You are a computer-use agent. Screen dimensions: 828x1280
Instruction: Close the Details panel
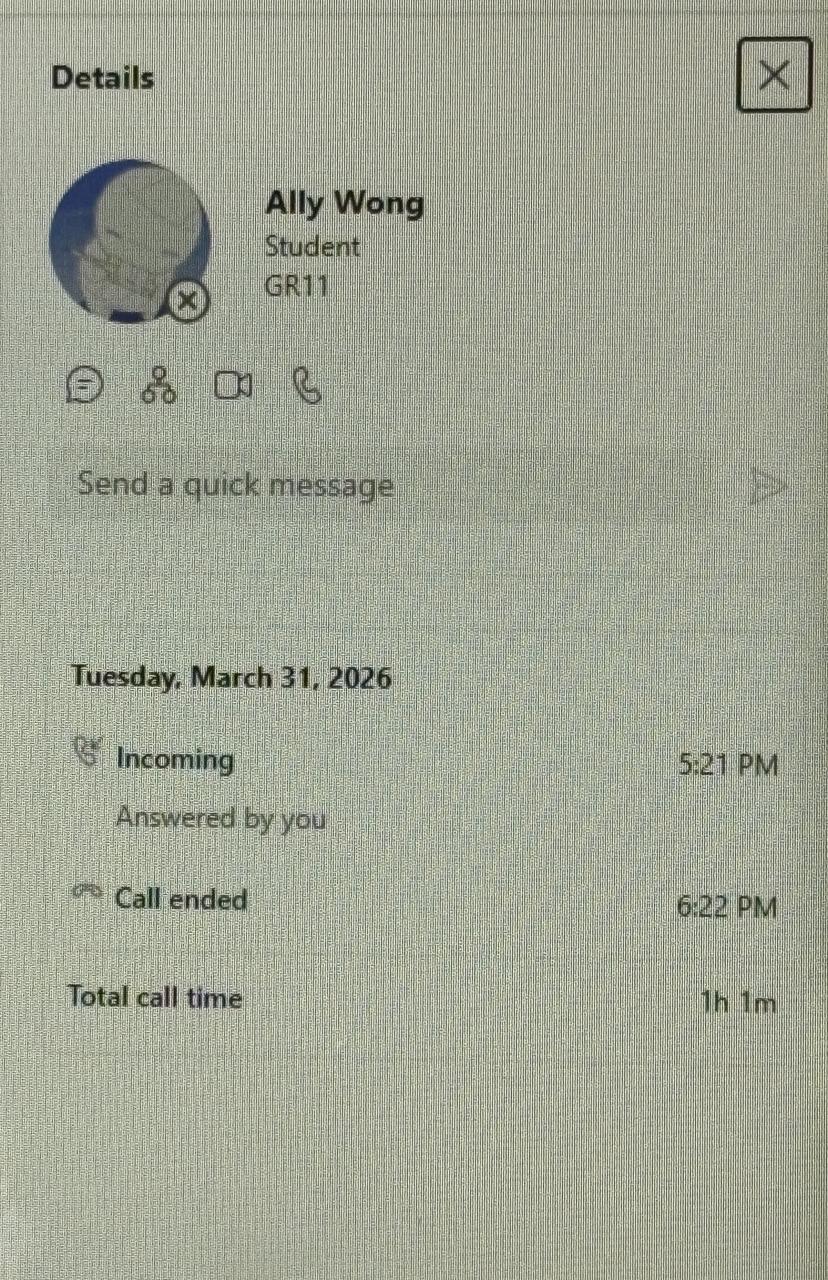pyautogui.click(x=773, y=75)
